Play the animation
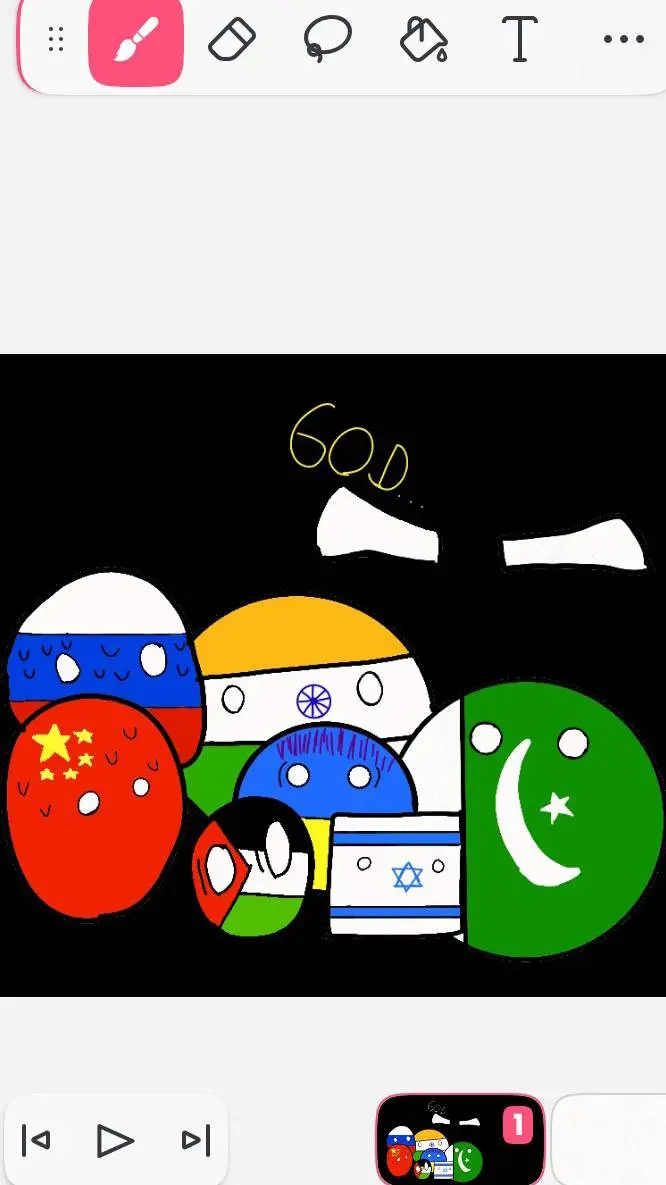666x1185 pixels. pos(115,1140)
